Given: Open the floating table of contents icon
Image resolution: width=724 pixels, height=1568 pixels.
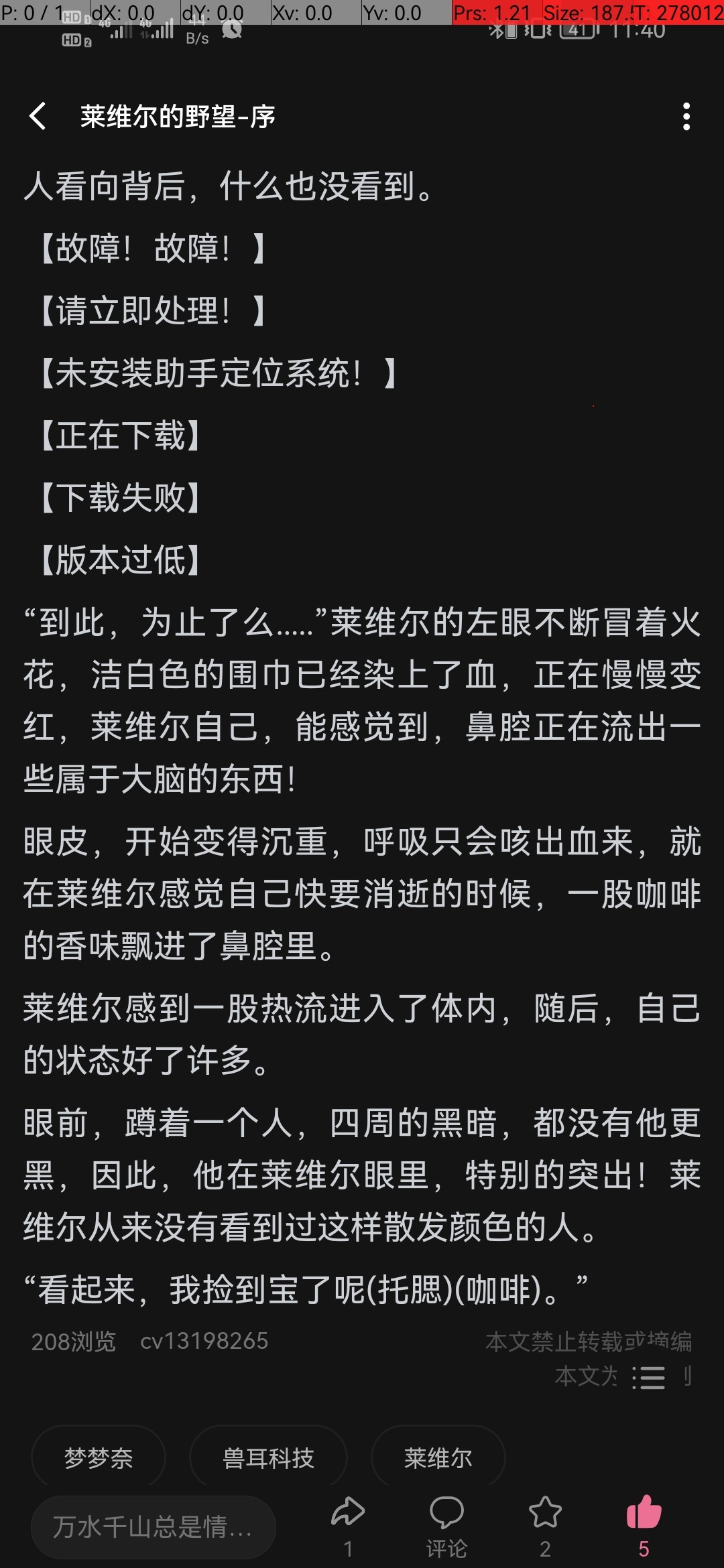Looking at the screenshot, I should [649, 1378].
